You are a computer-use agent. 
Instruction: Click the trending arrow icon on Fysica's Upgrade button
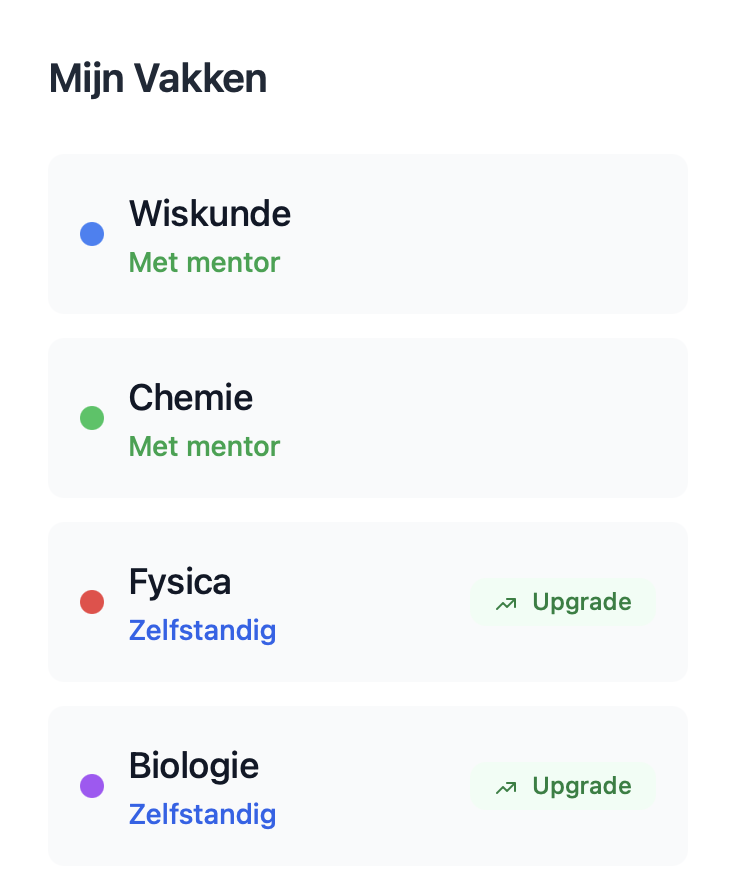505,602
